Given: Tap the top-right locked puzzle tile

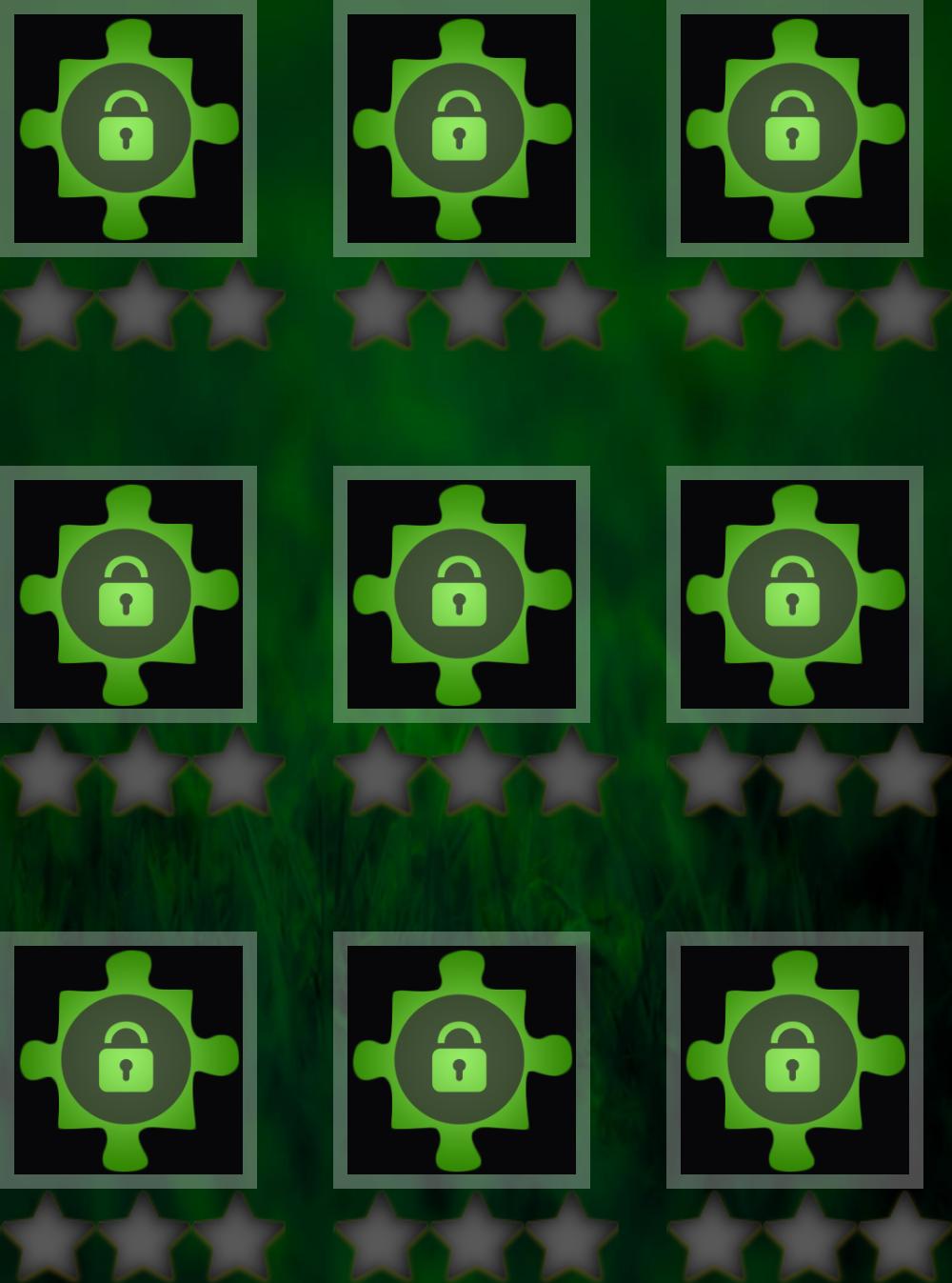Looking at the screenshot, I should click(795, 128).
